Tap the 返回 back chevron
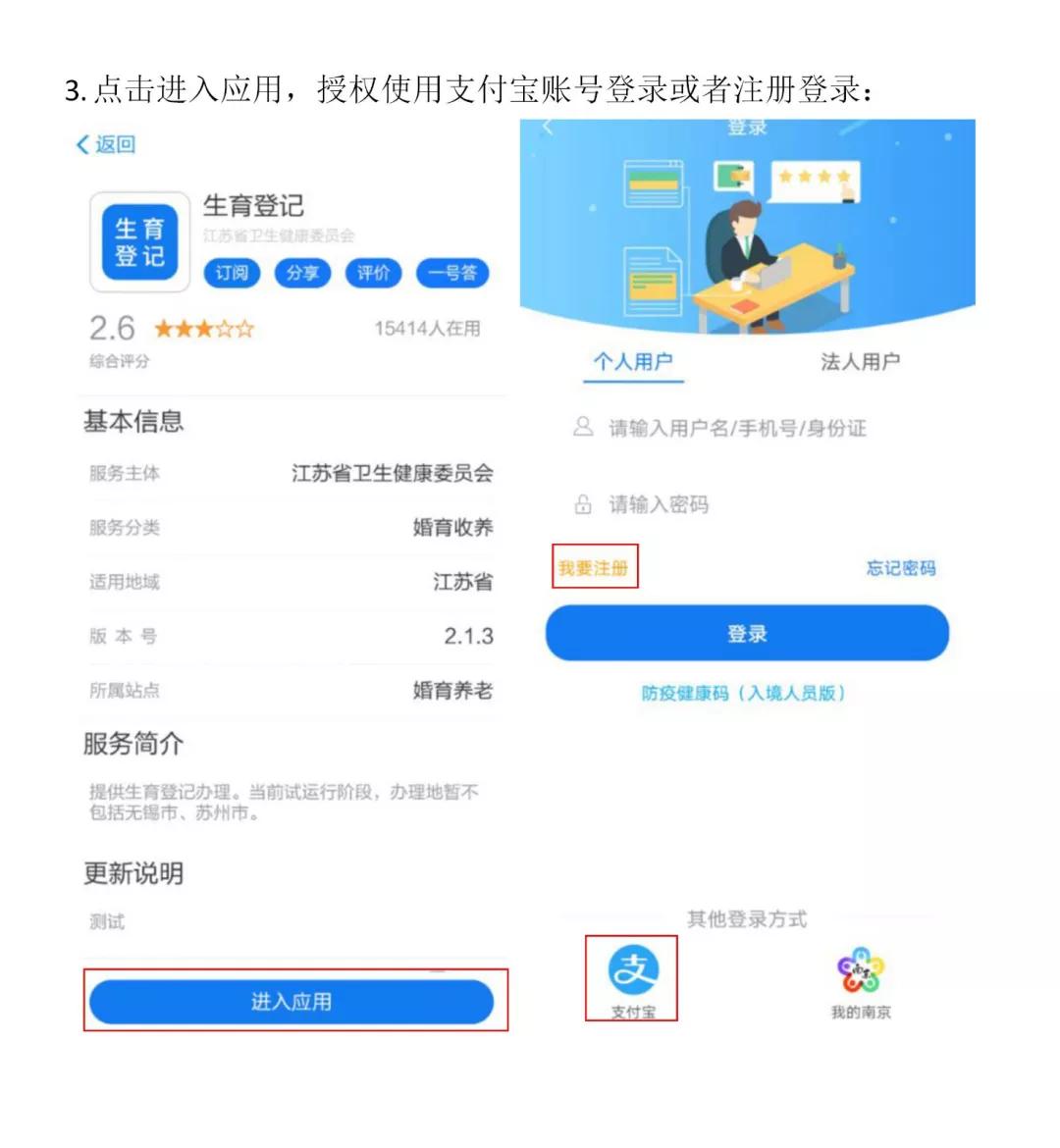 point(82,143)
